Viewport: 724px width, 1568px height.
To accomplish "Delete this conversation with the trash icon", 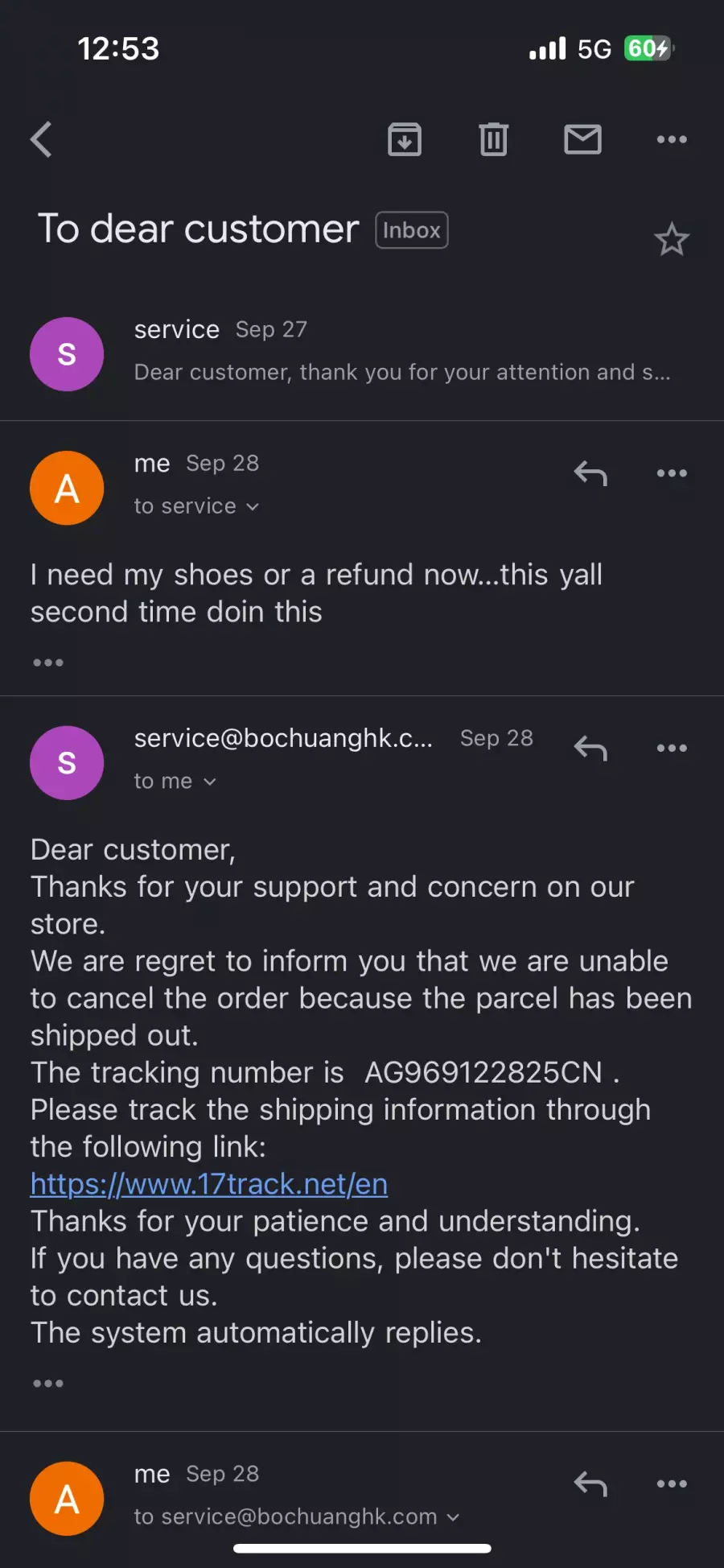I will pos(493,139).
